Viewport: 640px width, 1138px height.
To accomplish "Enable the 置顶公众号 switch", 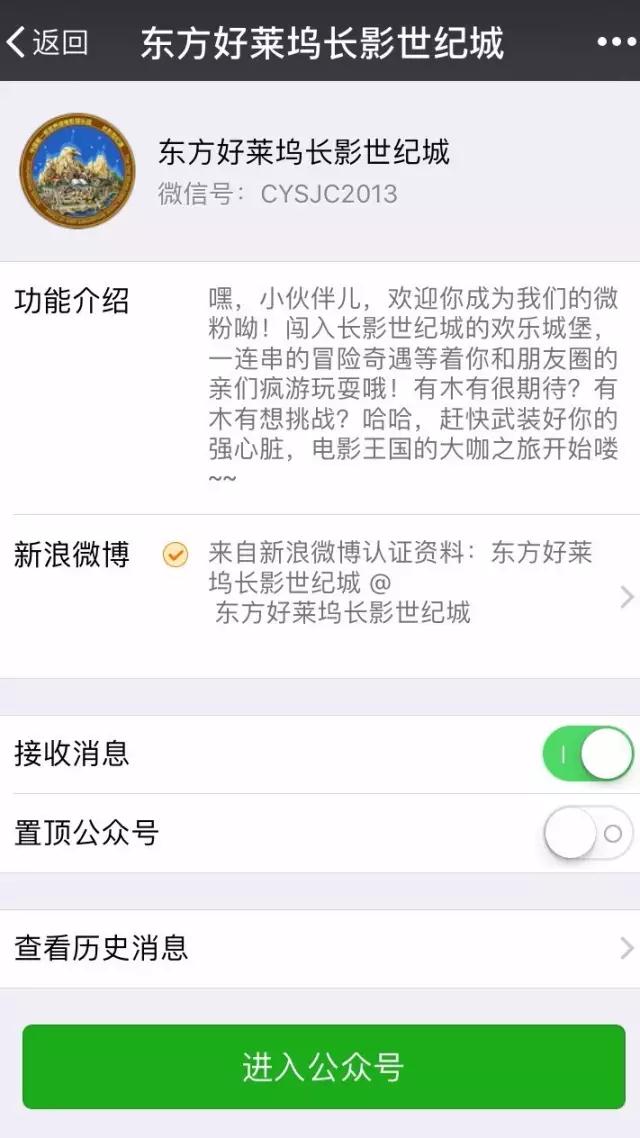I will 588,833.
